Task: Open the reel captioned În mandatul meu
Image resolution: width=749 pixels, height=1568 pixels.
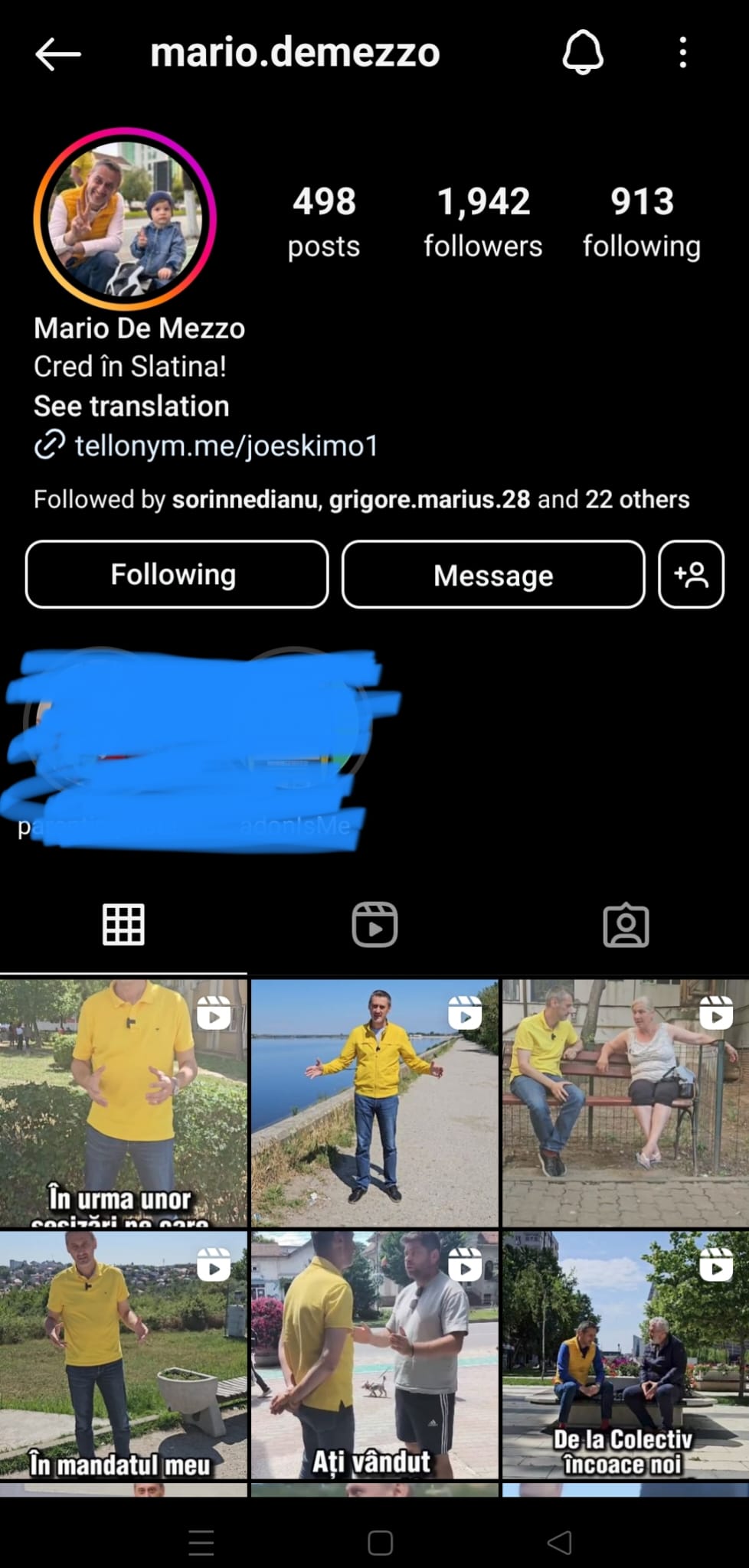Action: 123,1354
